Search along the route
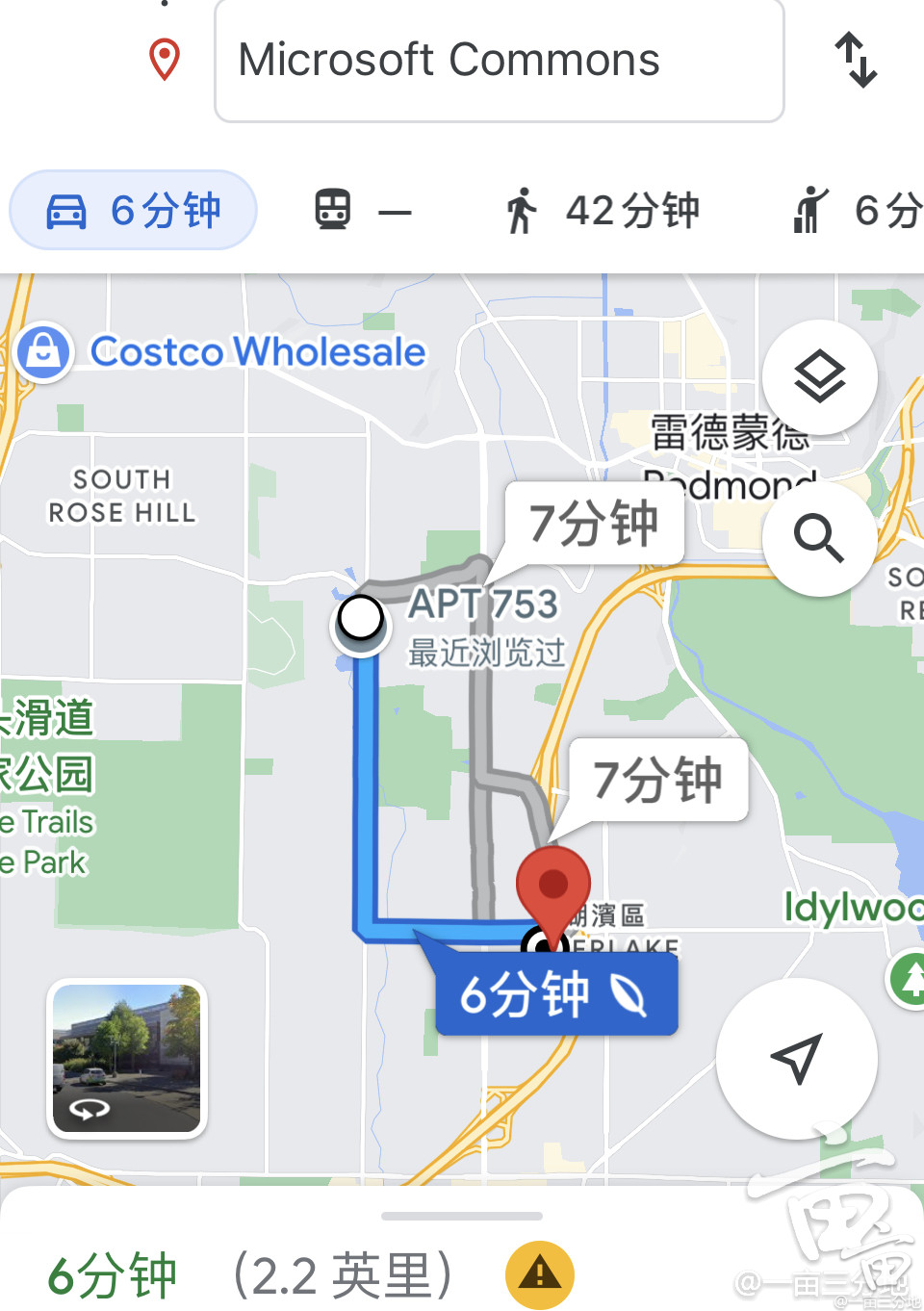 pos(819,537)
